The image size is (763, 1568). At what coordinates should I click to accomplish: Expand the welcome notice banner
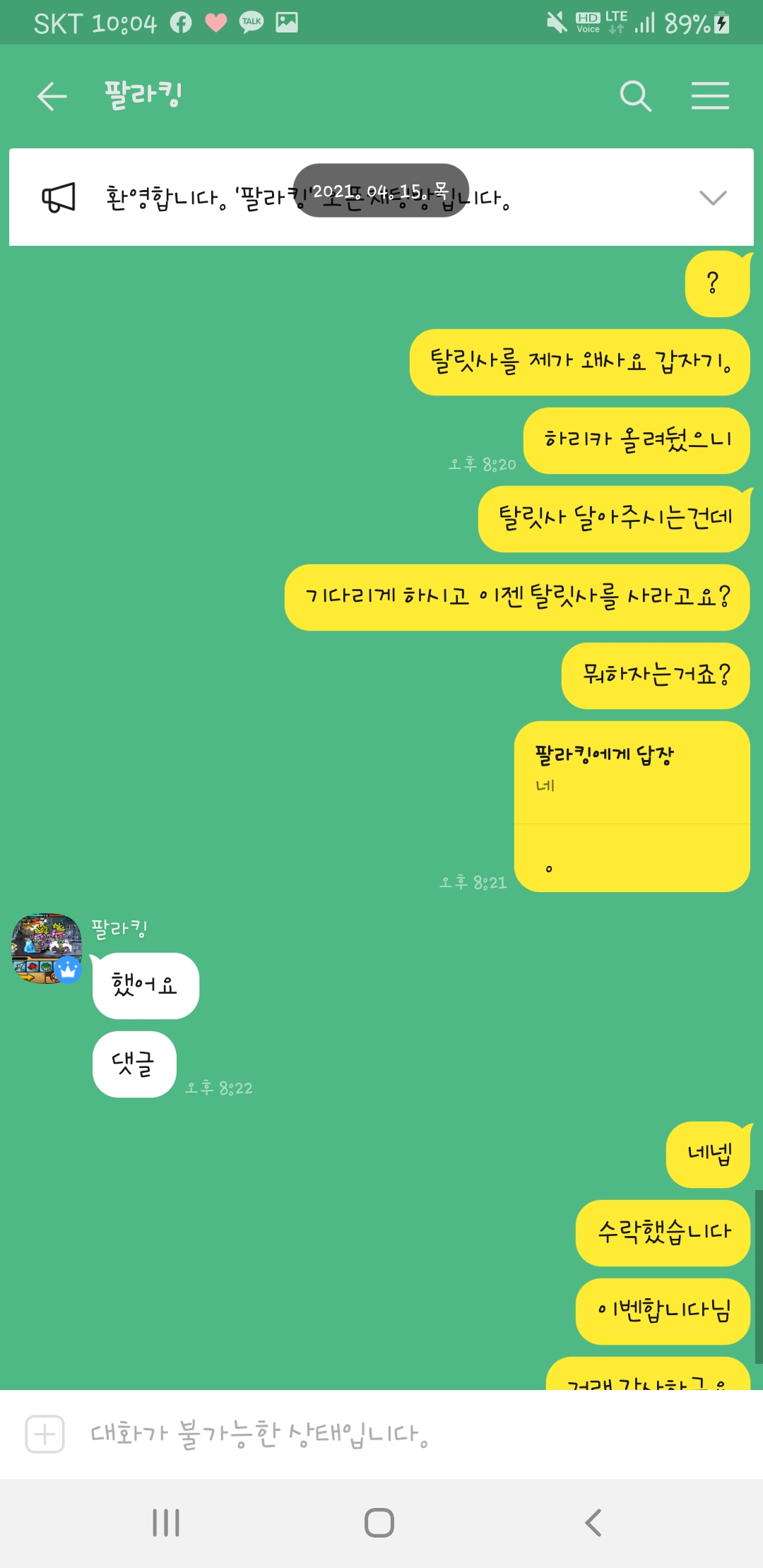coord(712,198)
